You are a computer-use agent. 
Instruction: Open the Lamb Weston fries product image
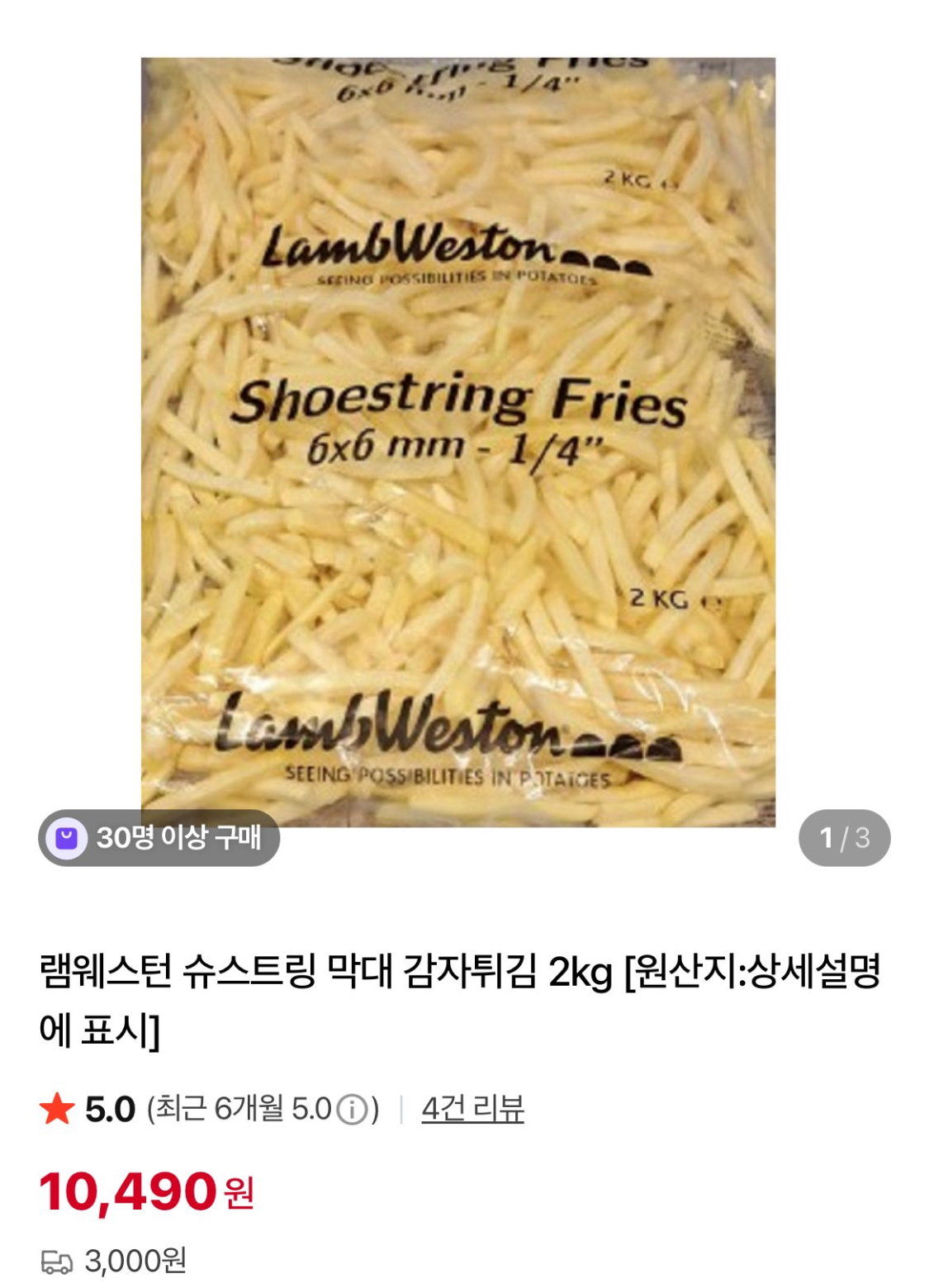point(458,442)
